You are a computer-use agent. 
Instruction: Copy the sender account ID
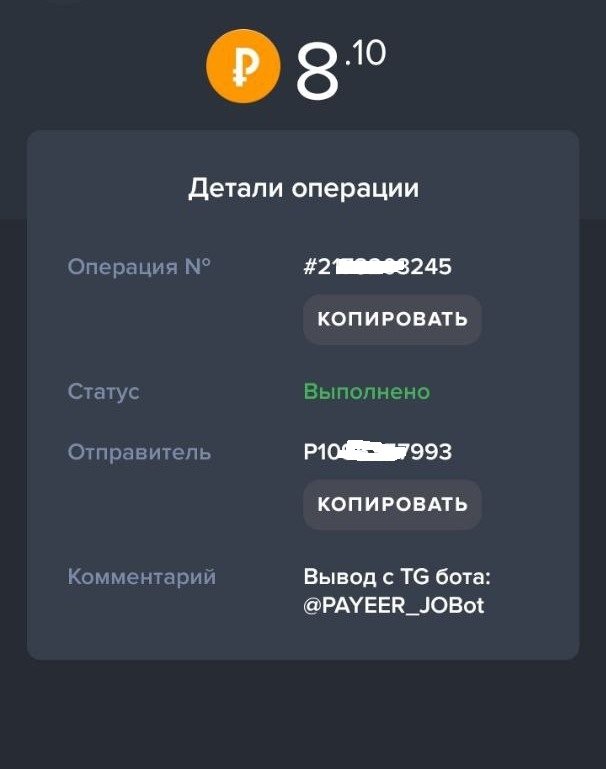(x=392, y=504)
